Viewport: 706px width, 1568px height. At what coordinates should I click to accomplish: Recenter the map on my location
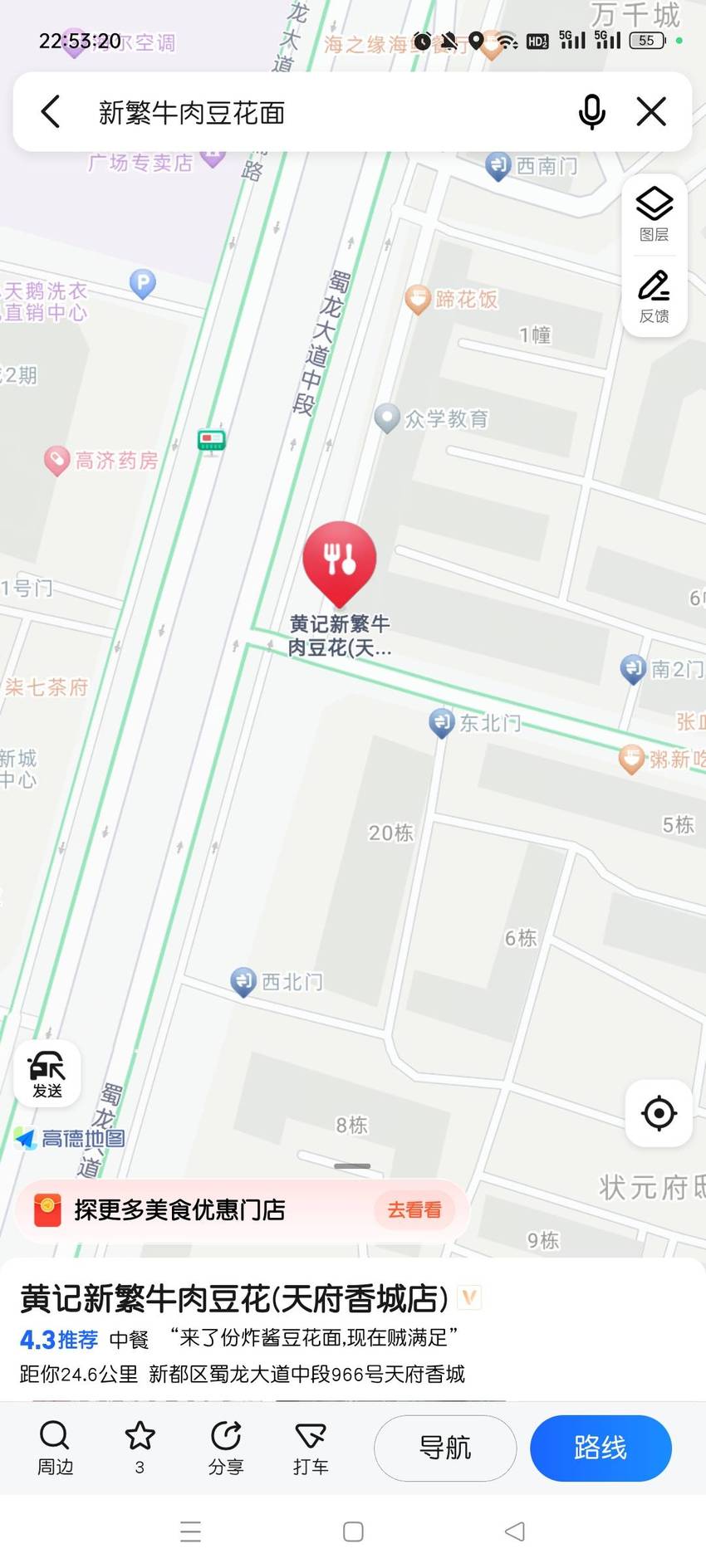point(659,1113)
